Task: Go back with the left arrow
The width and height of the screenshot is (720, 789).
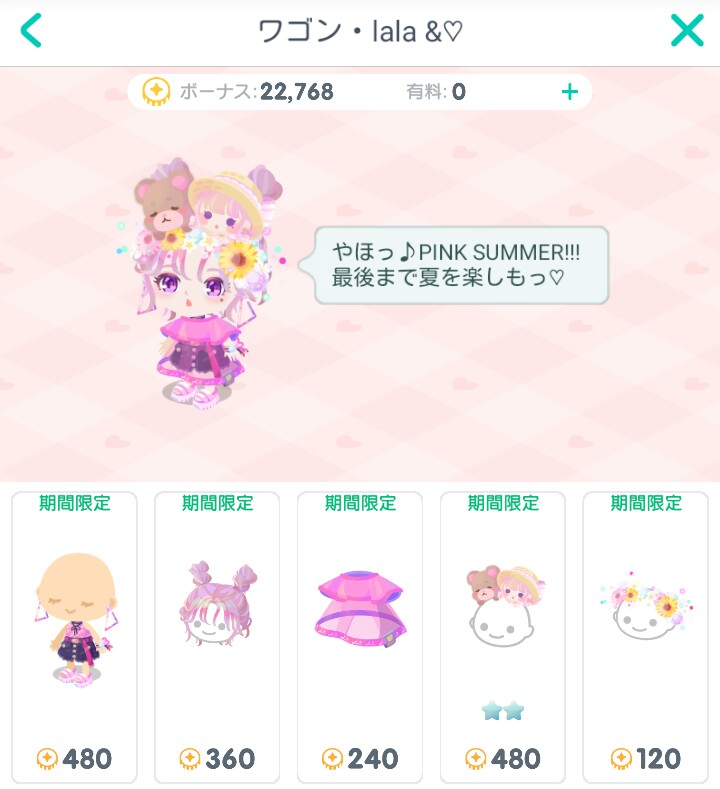Action: (x=32, y=31)
